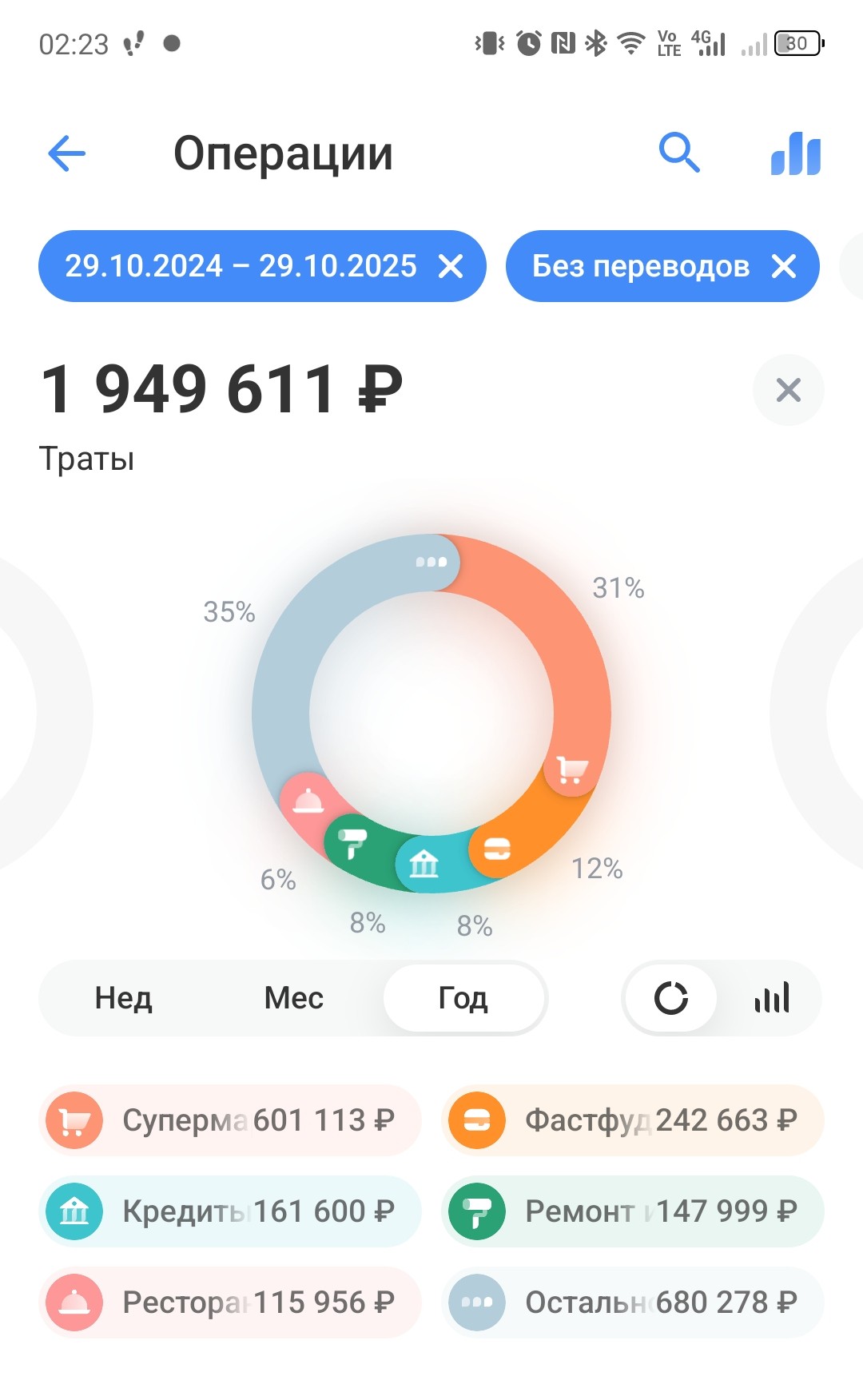Open the Ремонт category 147 999 ₽
The image size is (863, 1400).
(x=632, y=1211)
